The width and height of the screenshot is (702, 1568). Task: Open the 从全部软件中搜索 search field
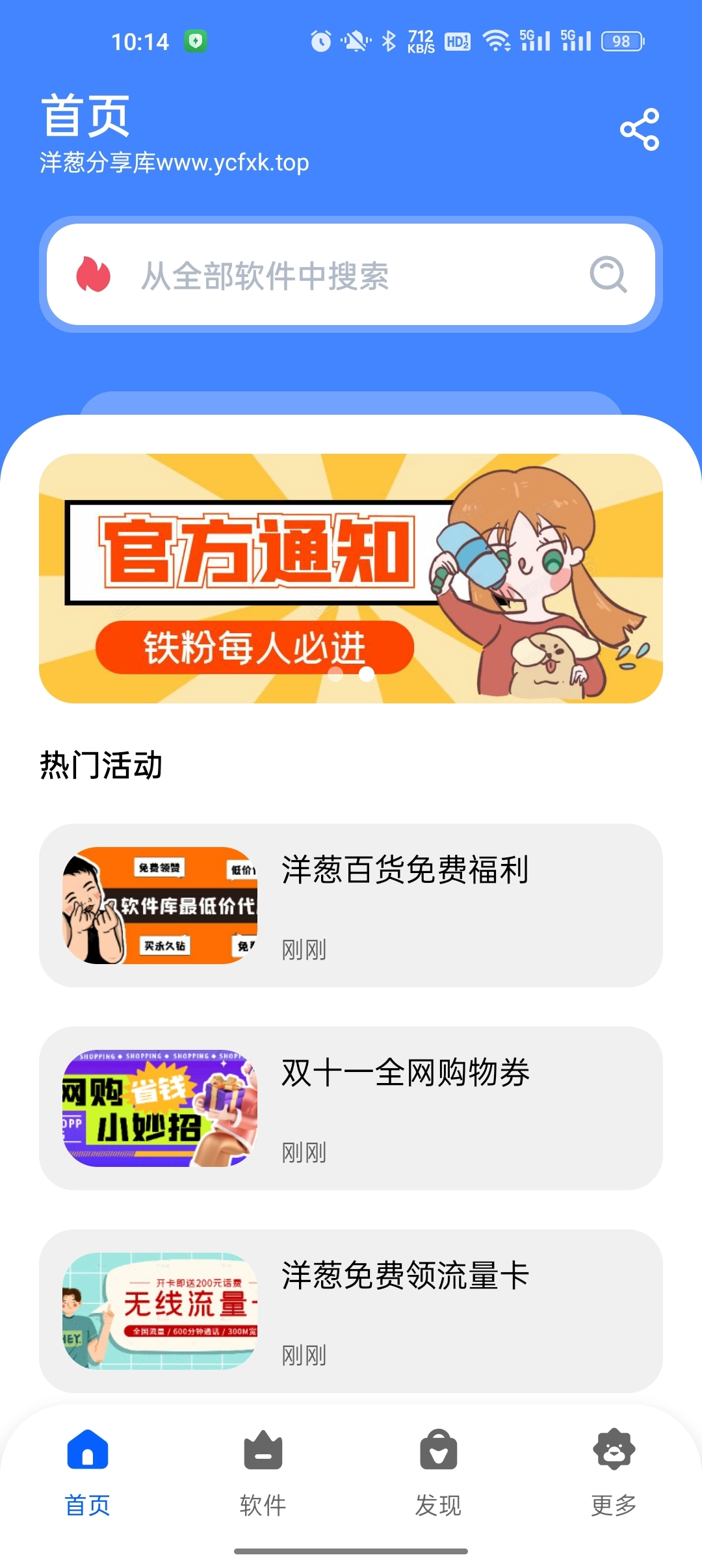[325, 275]
